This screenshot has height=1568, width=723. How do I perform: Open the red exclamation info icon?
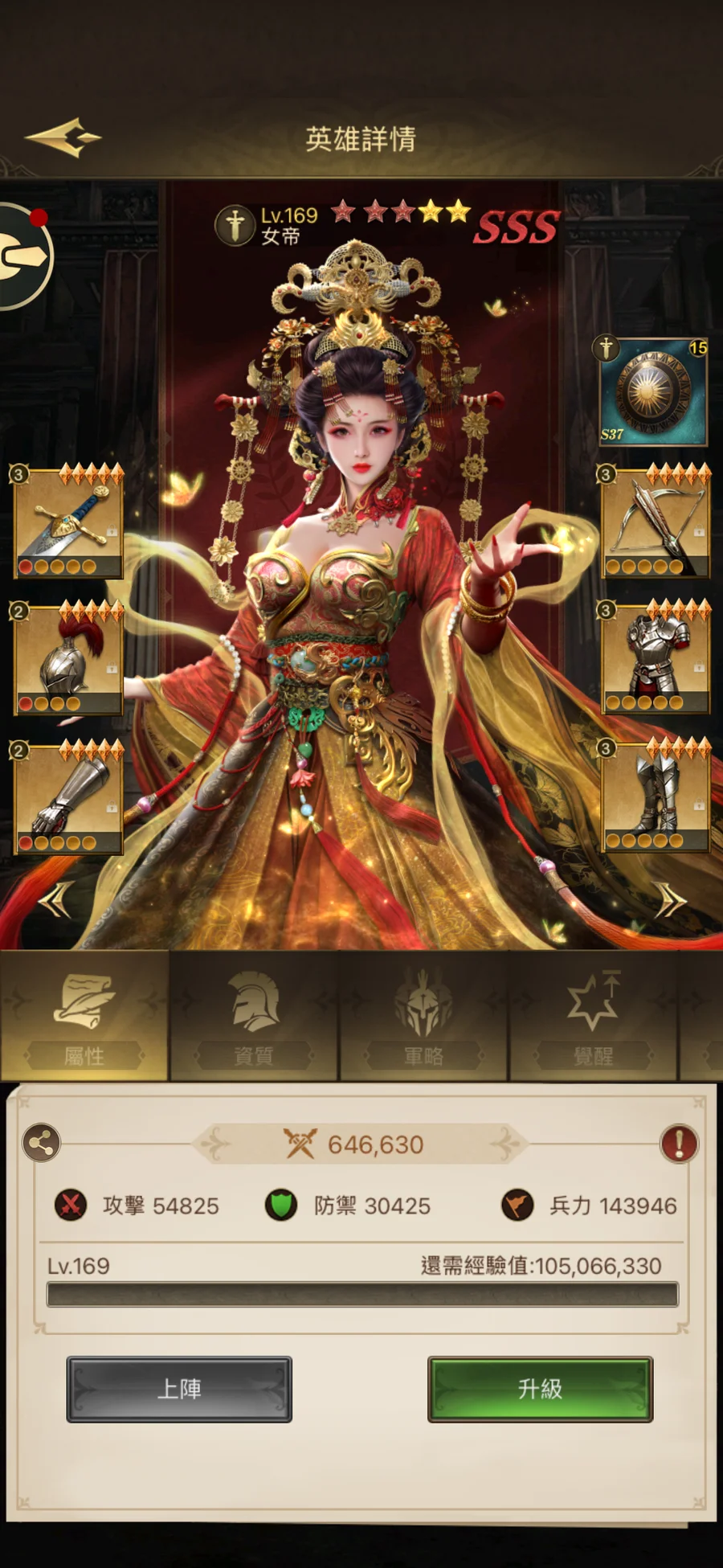point(679,1143)
